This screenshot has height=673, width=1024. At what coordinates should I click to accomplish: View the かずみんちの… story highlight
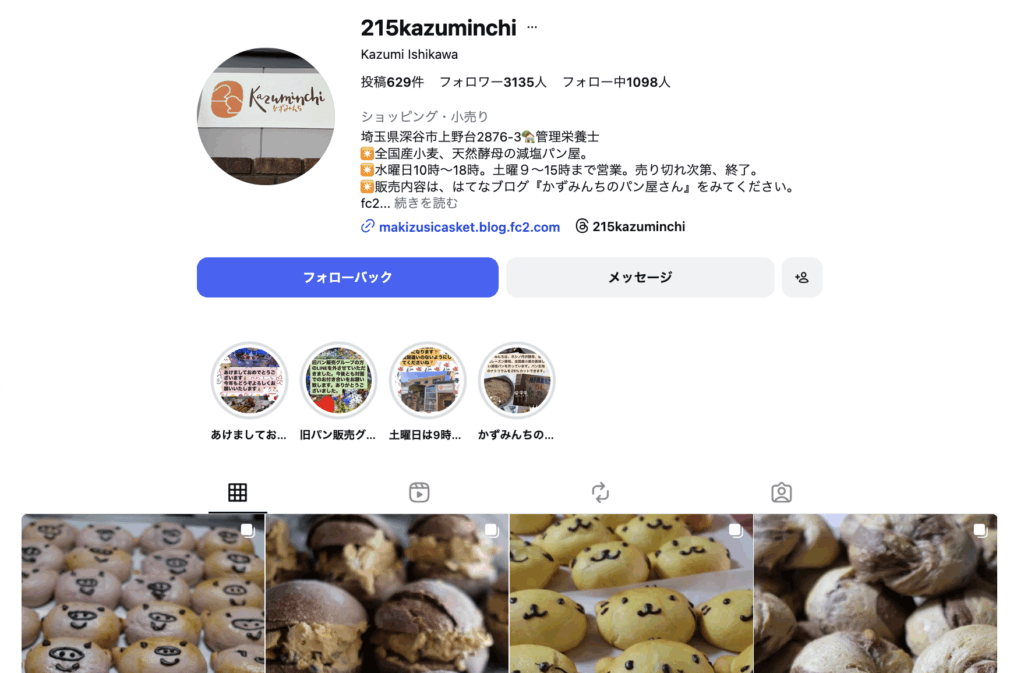tap(516, 381)
